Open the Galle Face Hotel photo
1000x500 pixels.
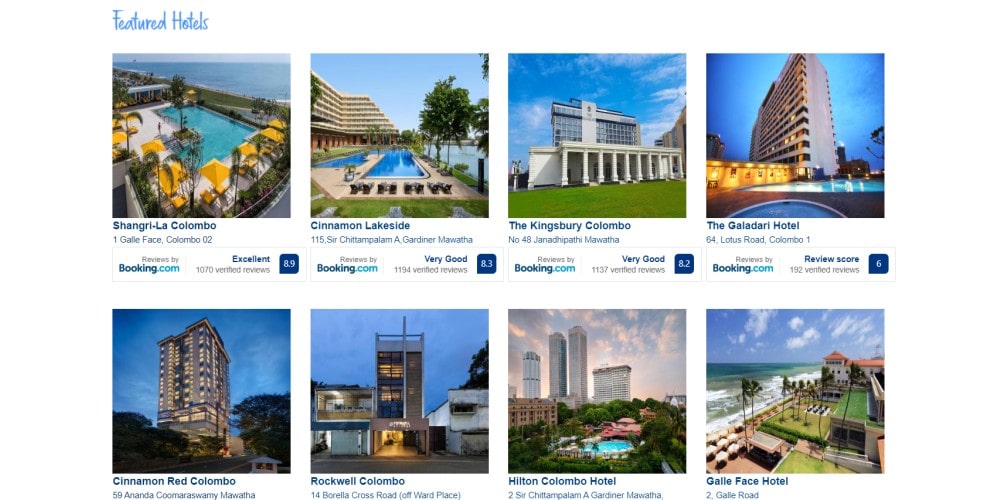click(x=795, y=391)
